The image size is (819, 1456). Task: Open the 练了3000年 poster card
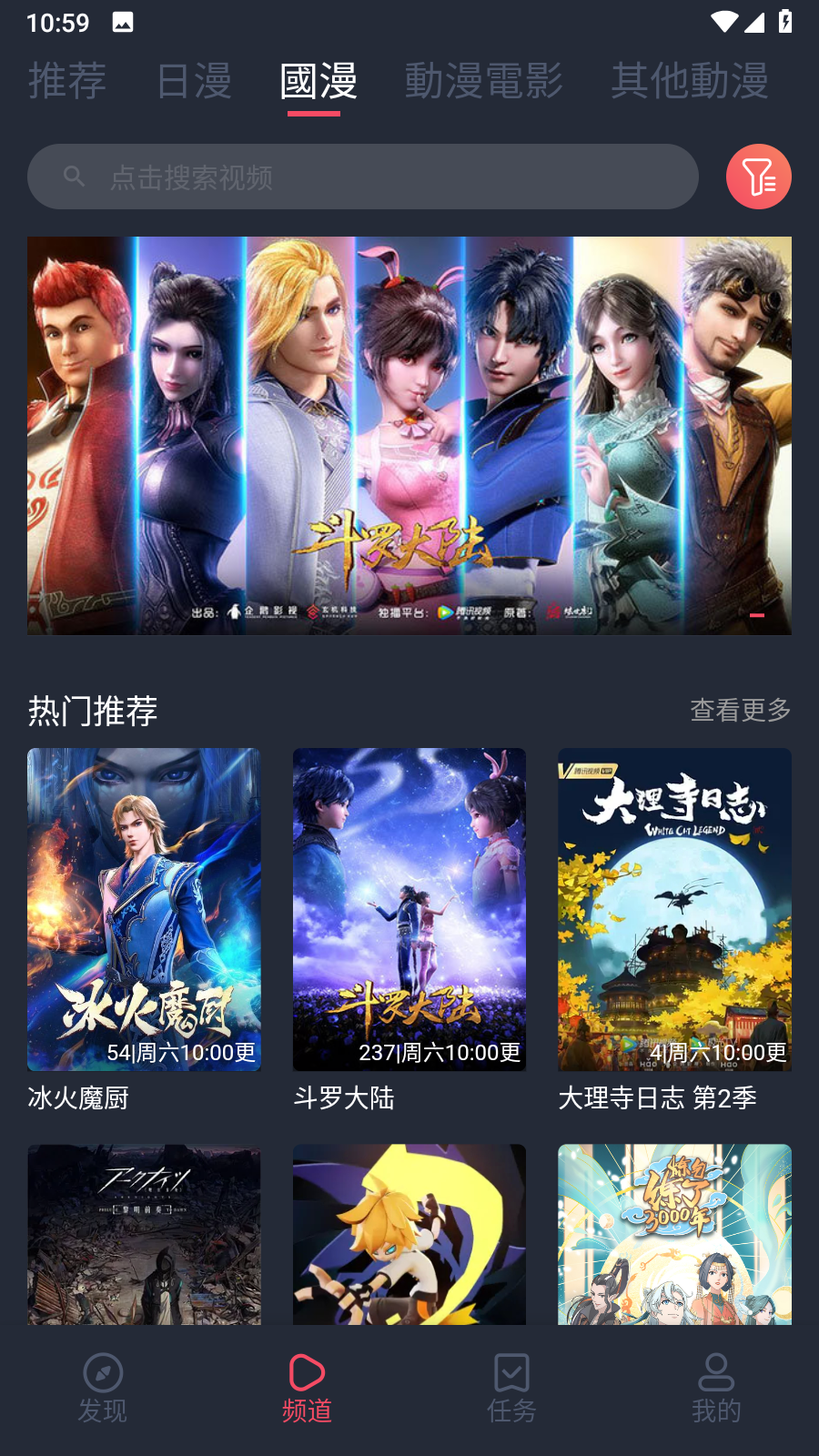point(674,1234)
